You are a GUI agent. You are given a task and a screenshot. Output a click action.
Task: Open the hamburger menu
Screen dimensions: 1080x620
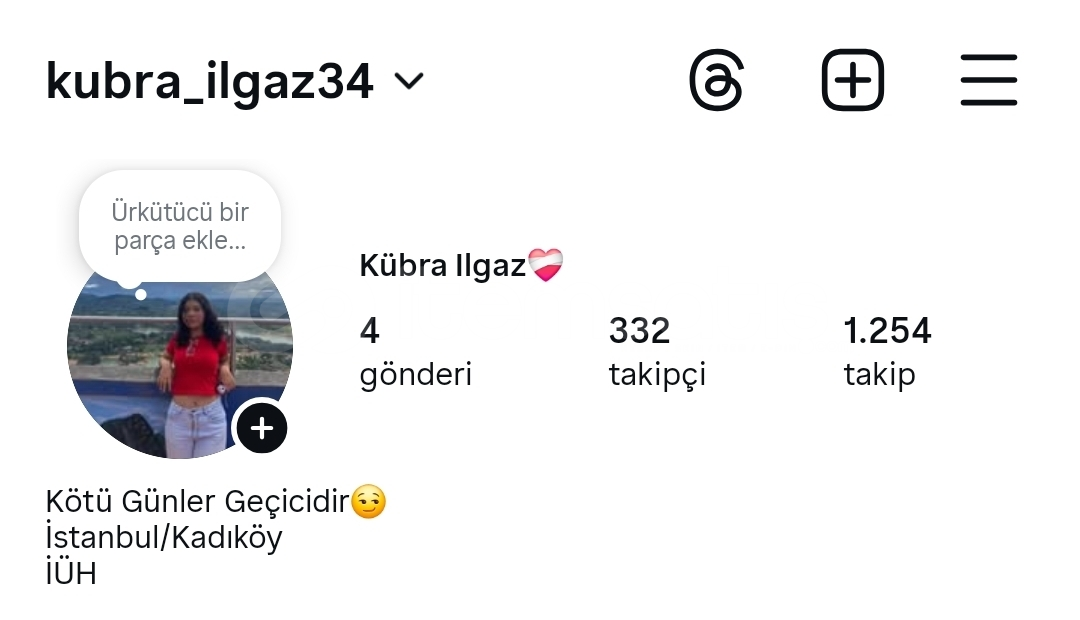(988, 80)
